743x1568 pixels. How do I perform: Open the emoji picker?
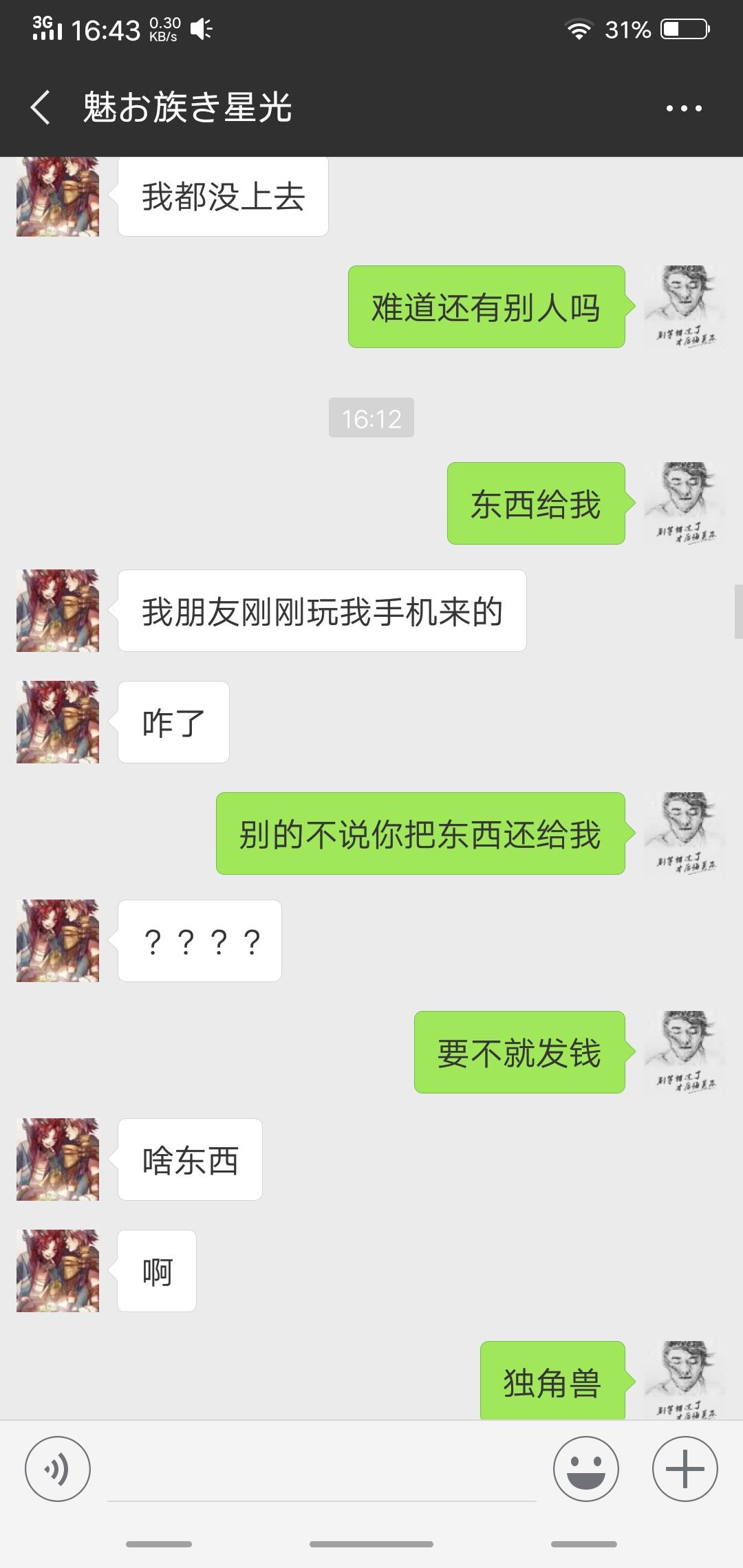coord(585,1468)
